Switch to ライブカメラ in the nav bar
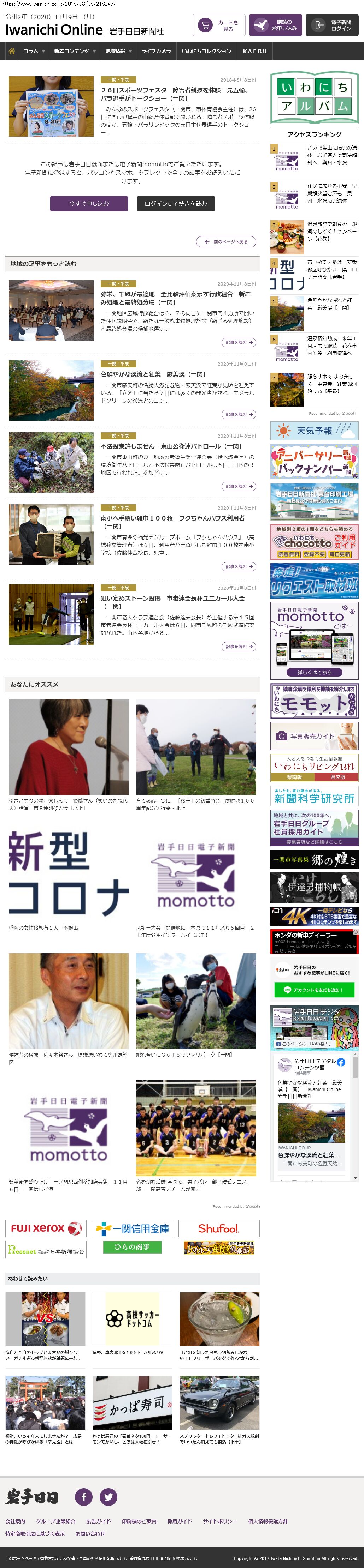The image size is (364, 1568). point(156,51)
